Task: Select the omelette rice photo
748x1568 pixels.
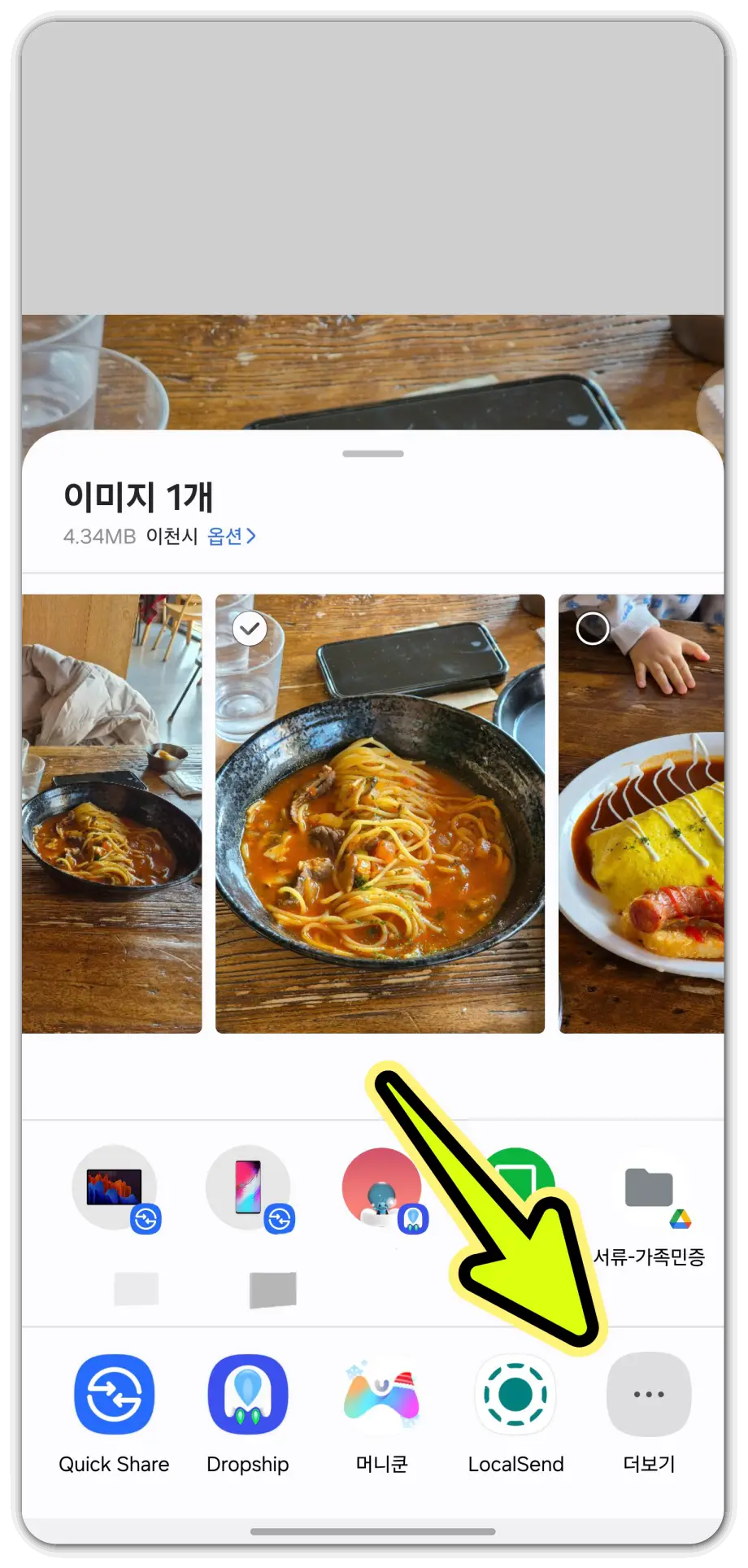Action: (593, 628)
